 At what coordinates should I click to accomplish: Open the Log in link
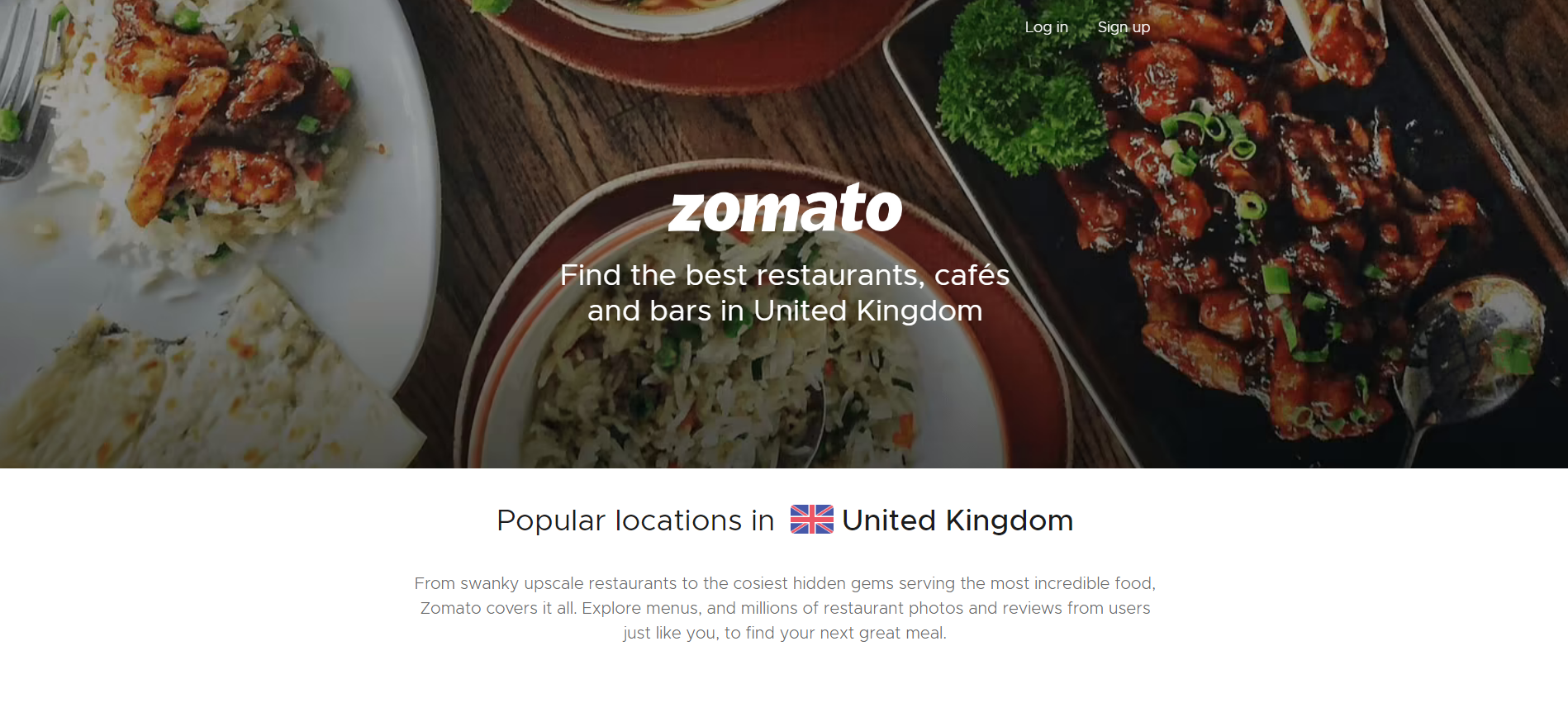tap(1046, 27)
